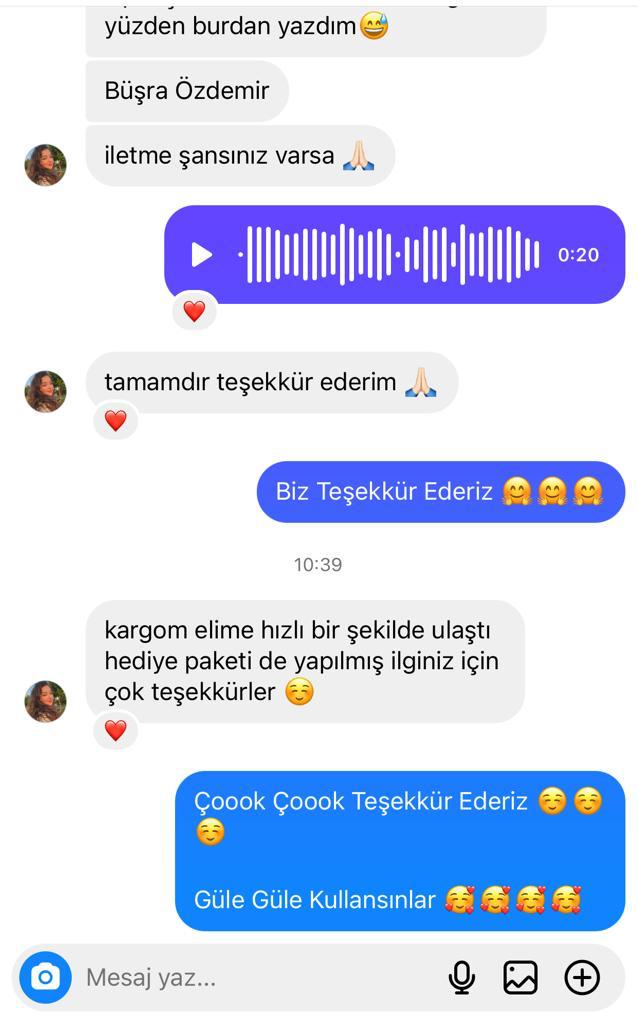Open the sender's profile photo next to 'tamamdır teşekkür ederim'

point(45,391)
